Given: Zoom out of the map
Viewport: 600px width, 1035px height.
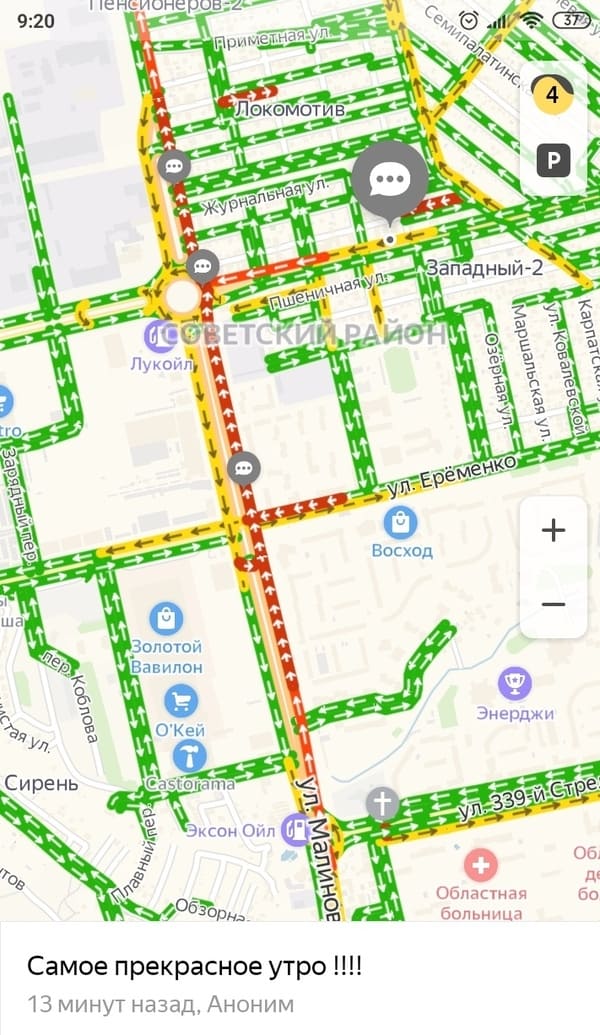Looking at the screenshot, I should coord(553,604).
